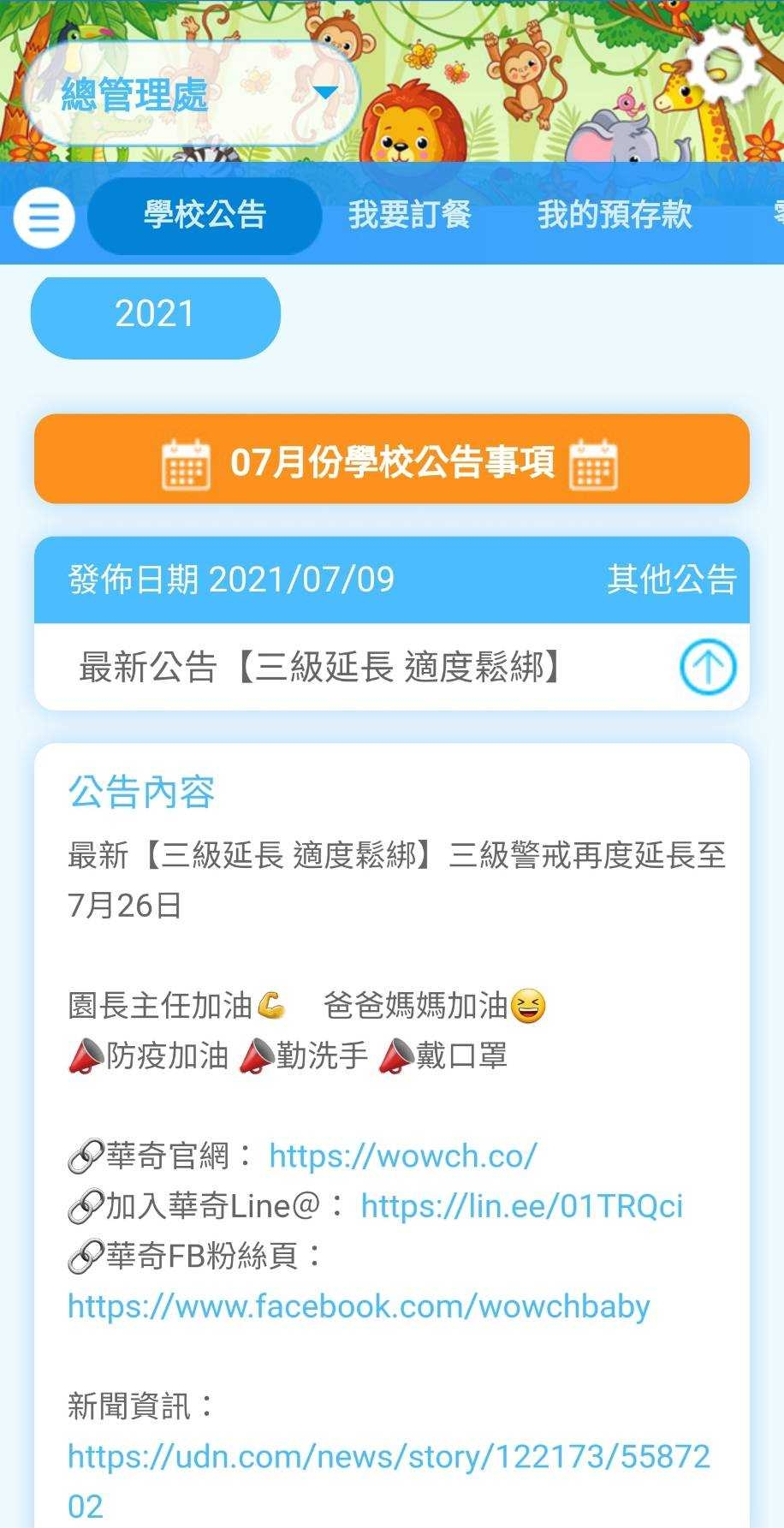
Task: Open the lin.ee Line@ link
Action: 521,1206
